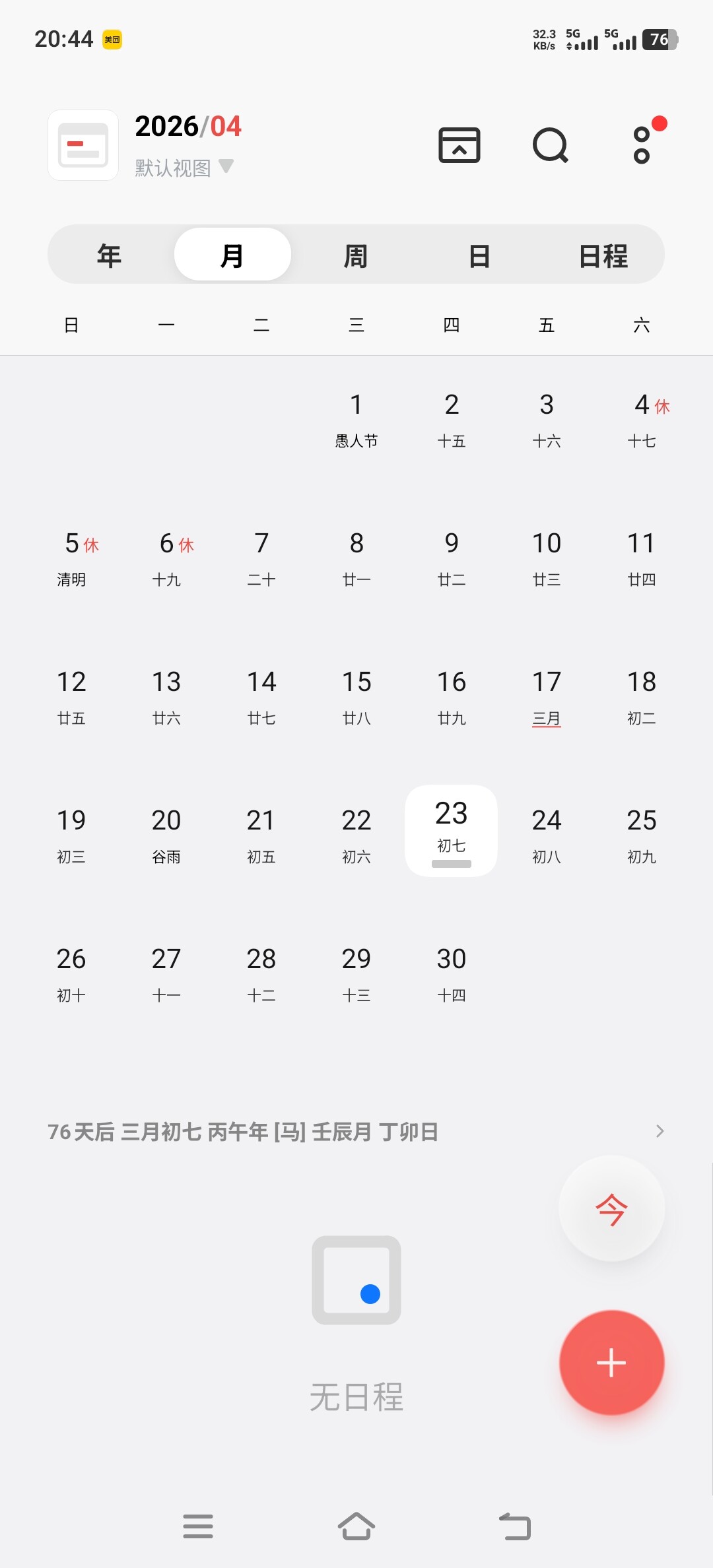Collapse the calendar with the fold icon

tap(459, 145)
